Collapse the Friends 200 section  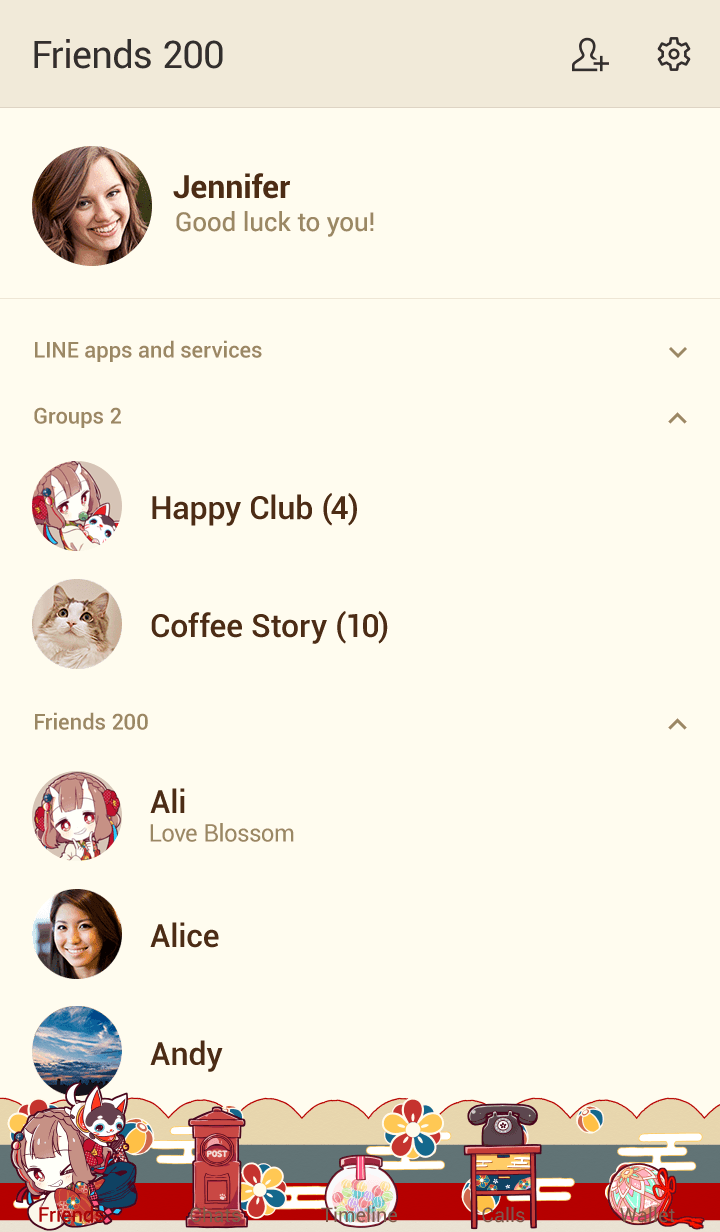click(x=678, y=724)
